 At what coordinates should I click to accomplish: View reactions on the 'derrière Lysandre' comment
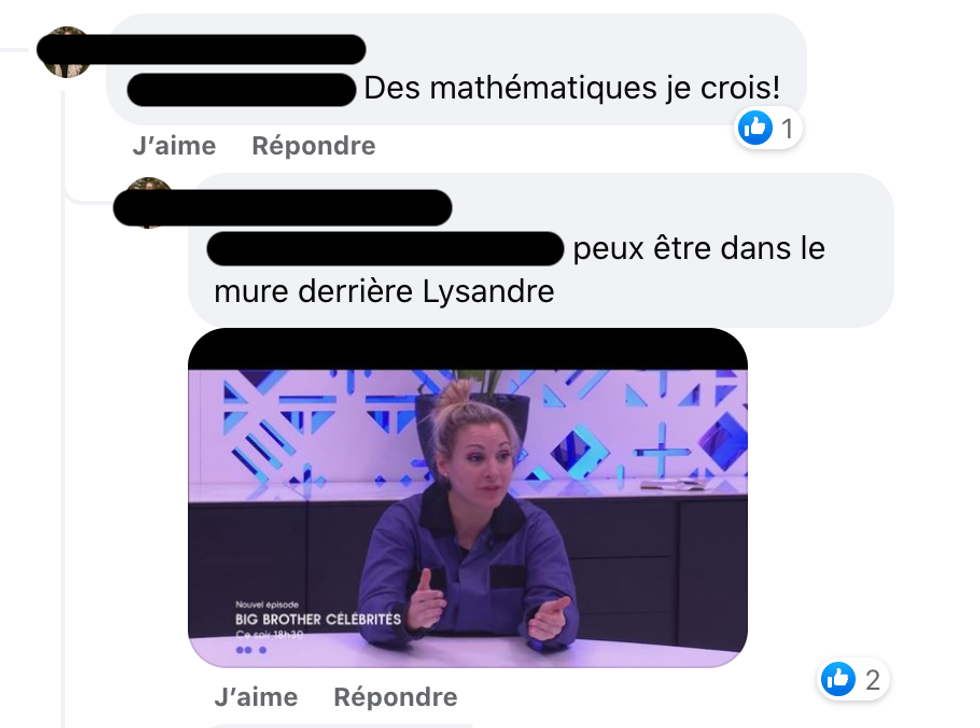coord(852,680)
